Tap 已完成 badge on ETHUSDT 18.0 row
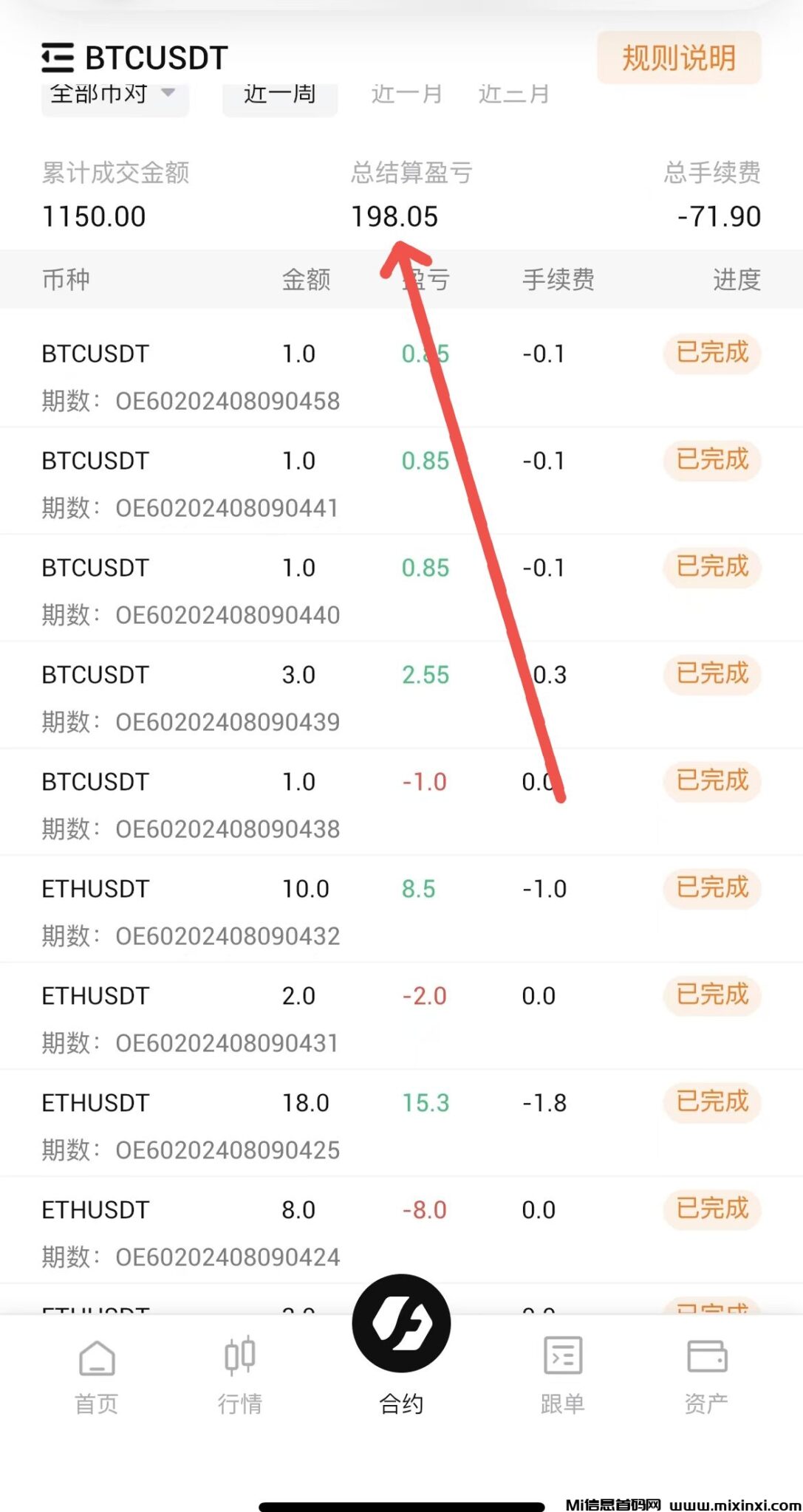 point(711,1103)
